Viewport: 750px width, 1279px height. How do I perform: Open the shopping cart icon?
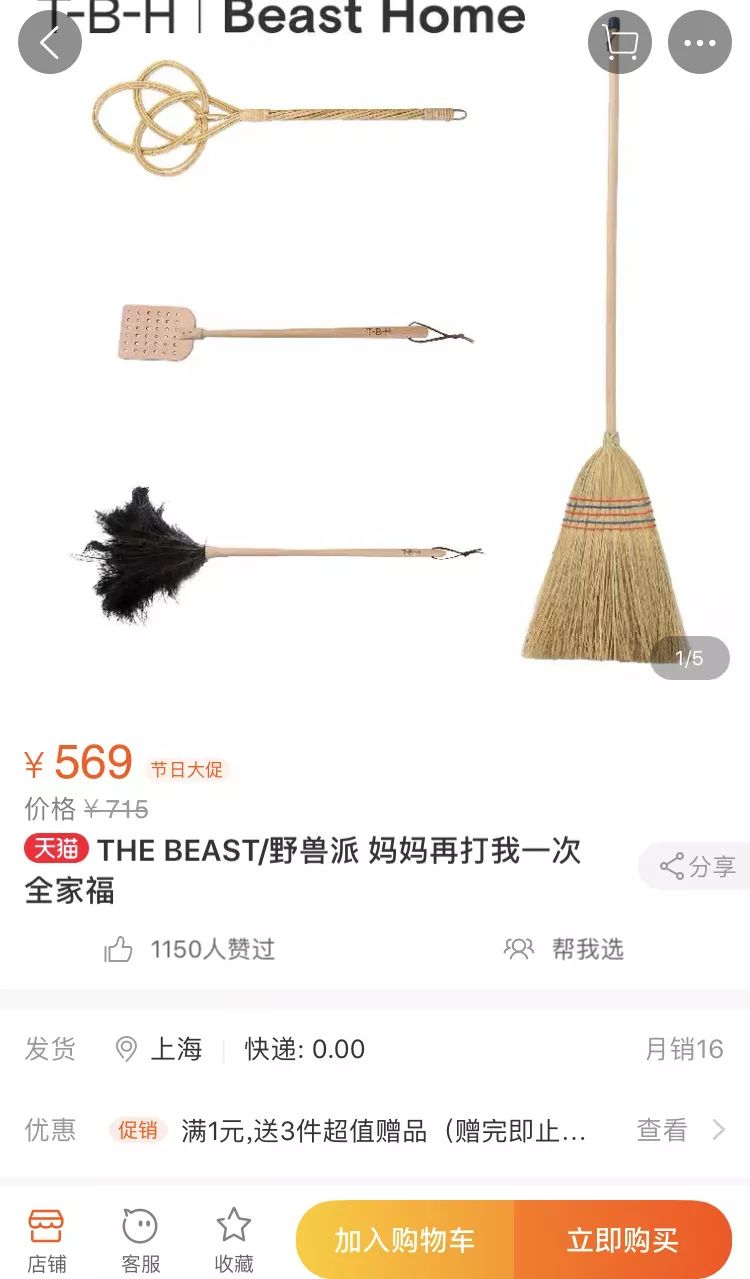coord(620,42)
